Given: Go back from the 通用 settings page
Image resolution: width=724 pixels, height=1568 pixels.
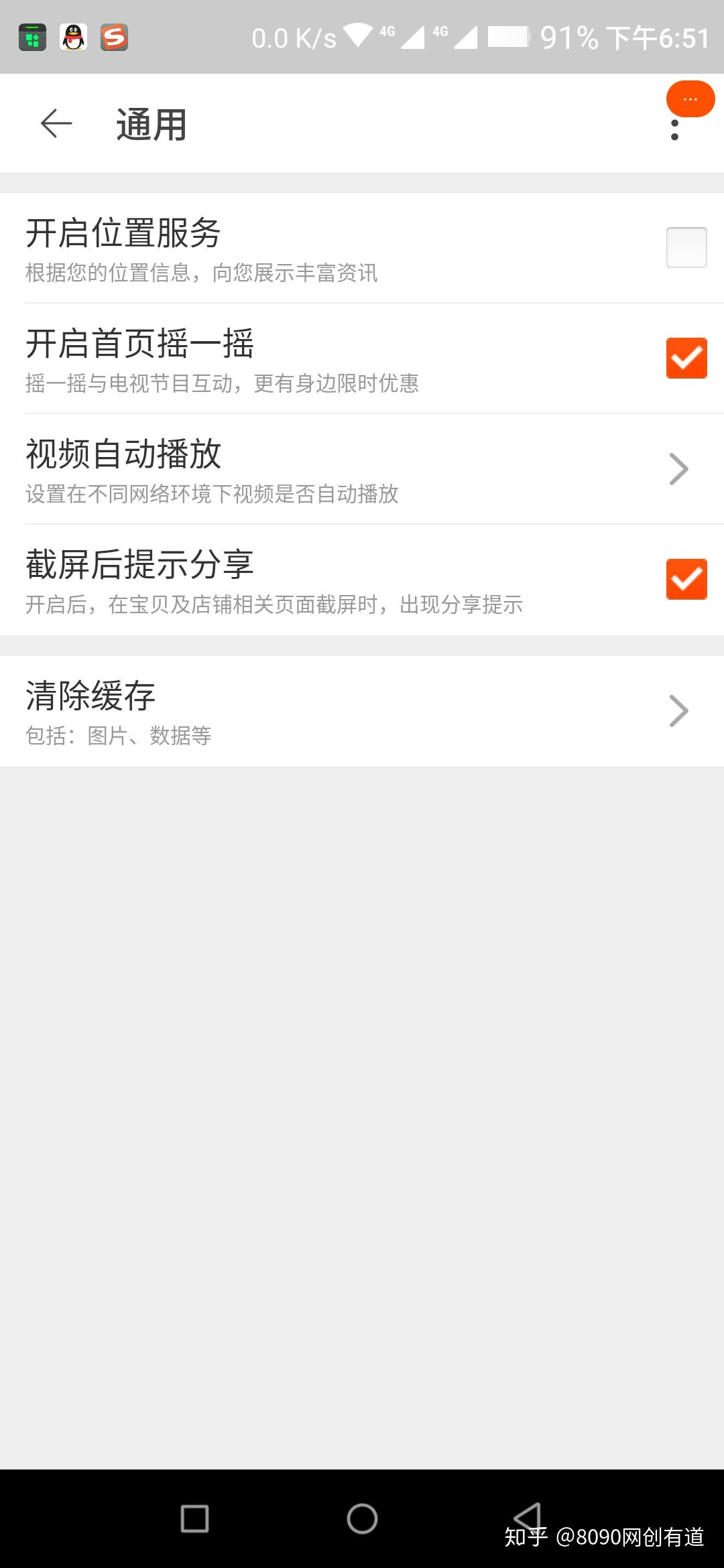Looking at the screenshot, I should pyautogui.click(x=56, y=124).
